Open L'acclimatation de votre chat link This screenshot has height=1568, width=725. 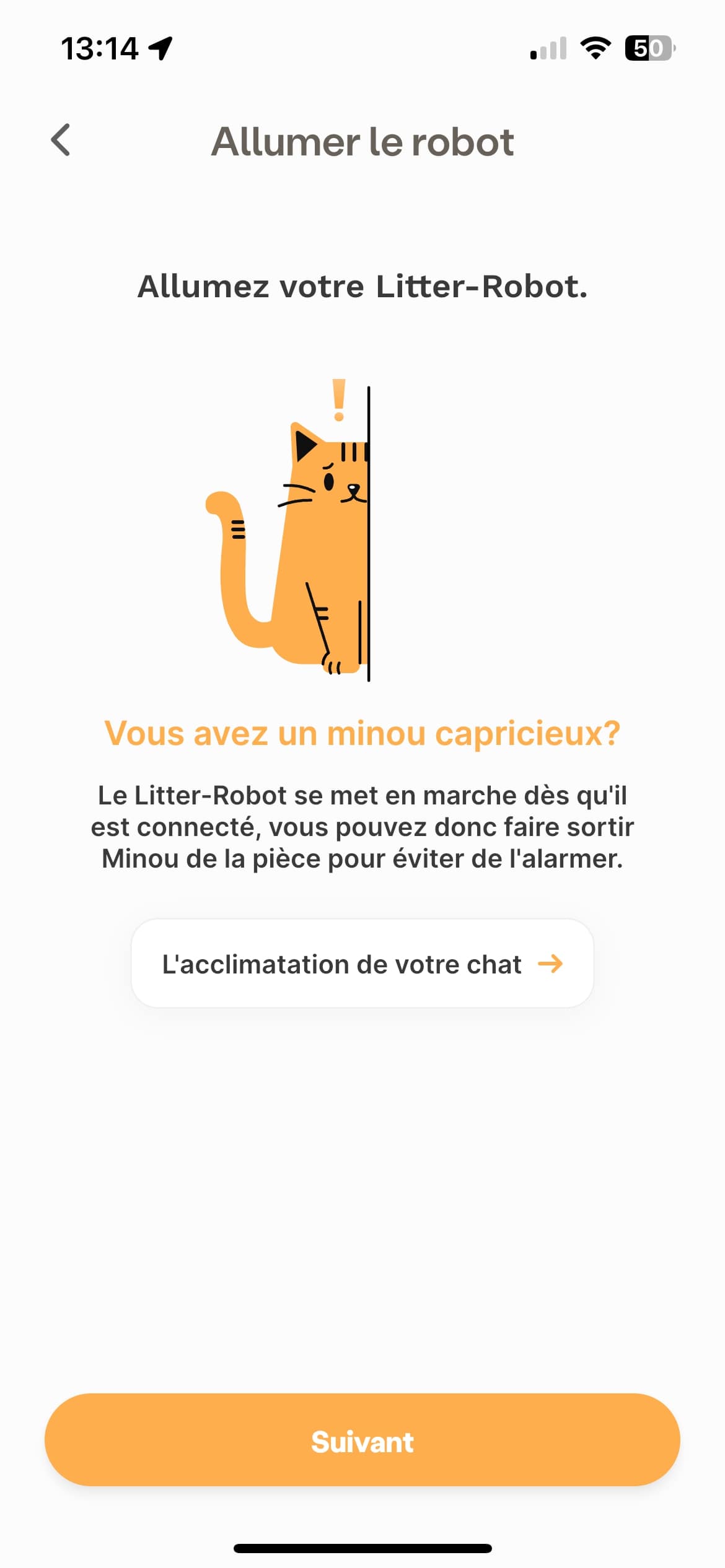[362, 964]
